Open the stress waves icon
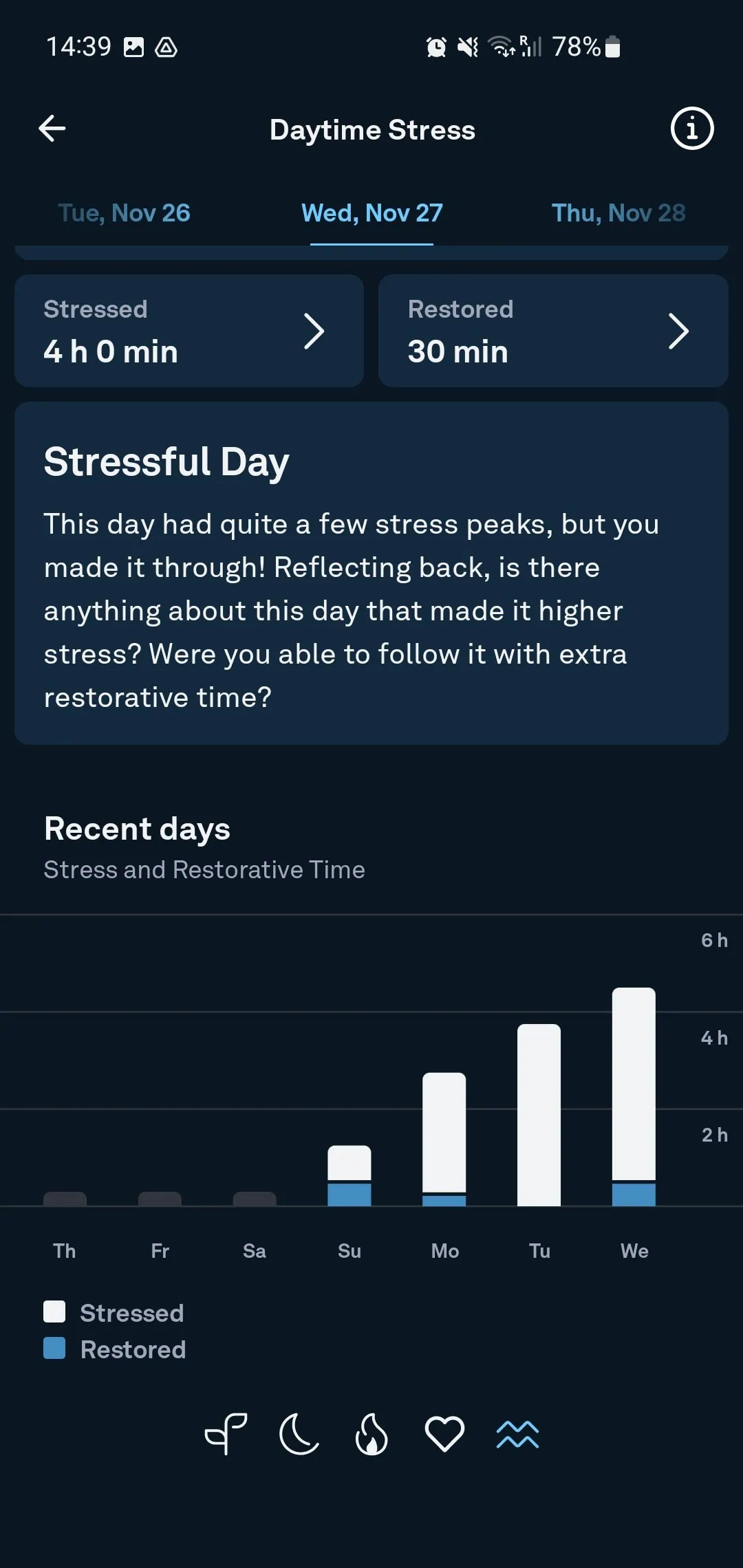Screen dimensions: 743x1568 517,1435
